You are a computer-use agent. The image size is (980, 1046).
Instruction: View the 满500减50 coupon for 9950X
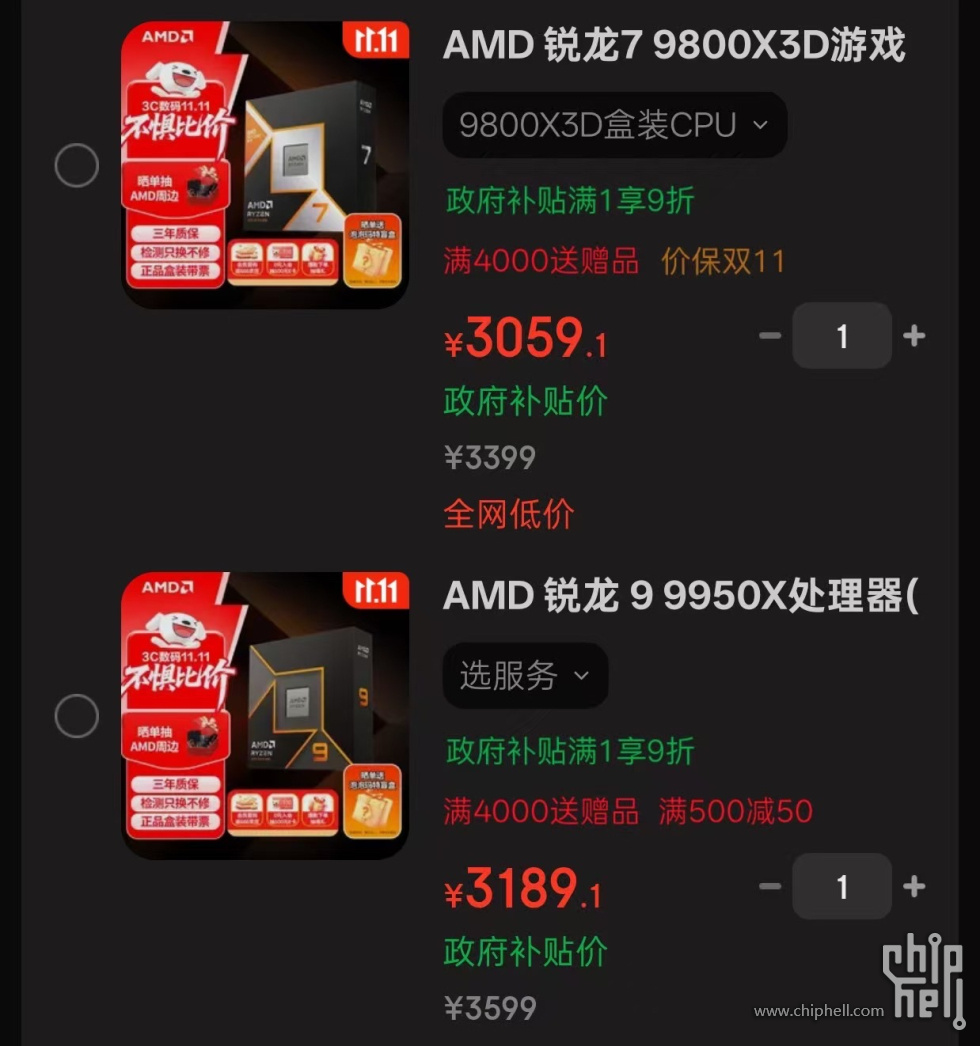(x=736, y=812)
